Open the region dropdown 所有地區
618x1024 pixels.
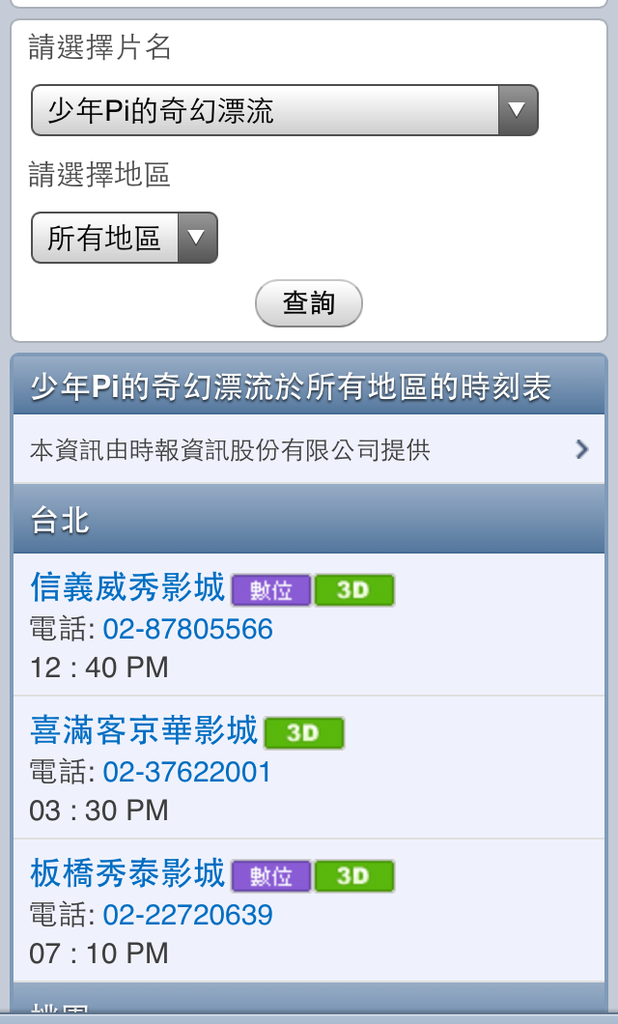click(124, 238)
